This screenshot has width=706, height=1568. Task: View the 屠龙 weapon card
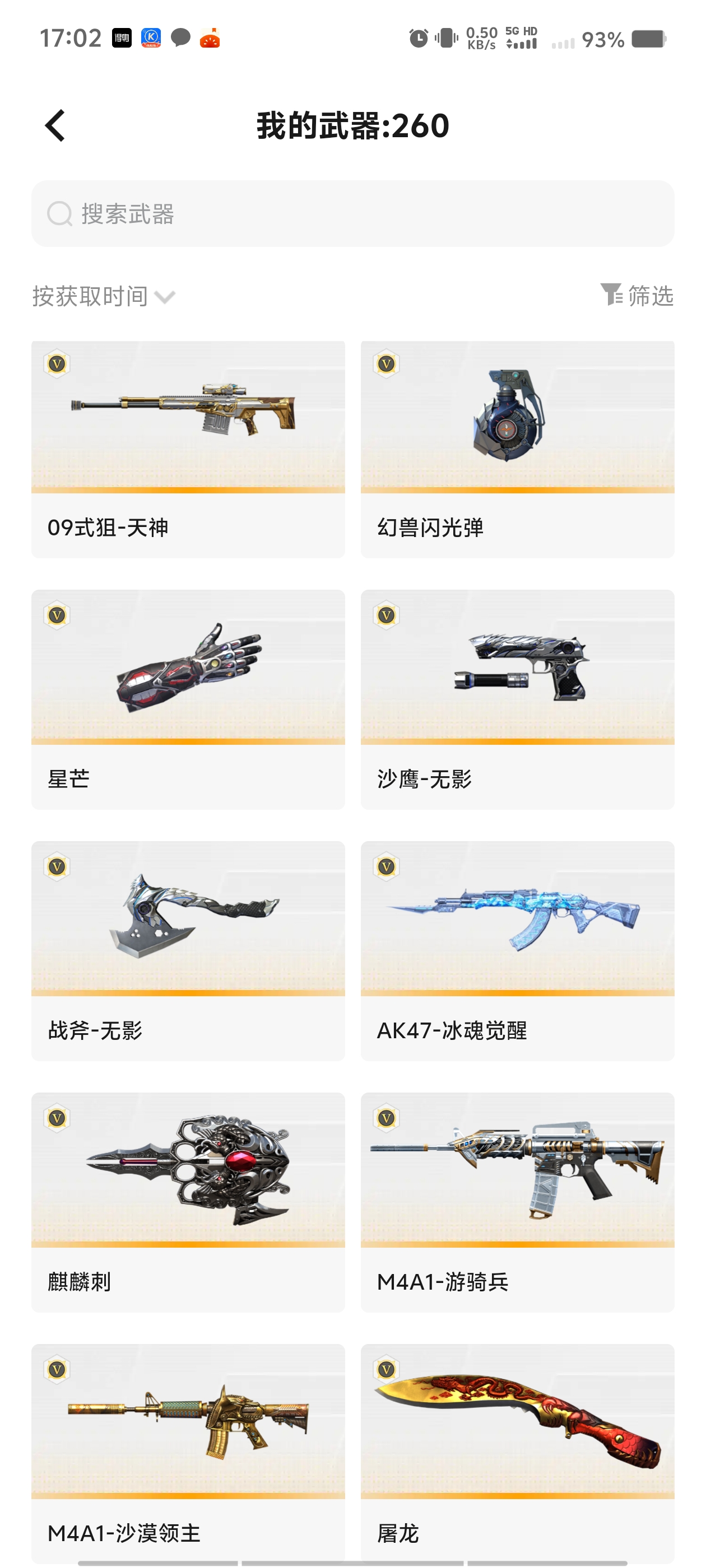(x=517, y=1454)
